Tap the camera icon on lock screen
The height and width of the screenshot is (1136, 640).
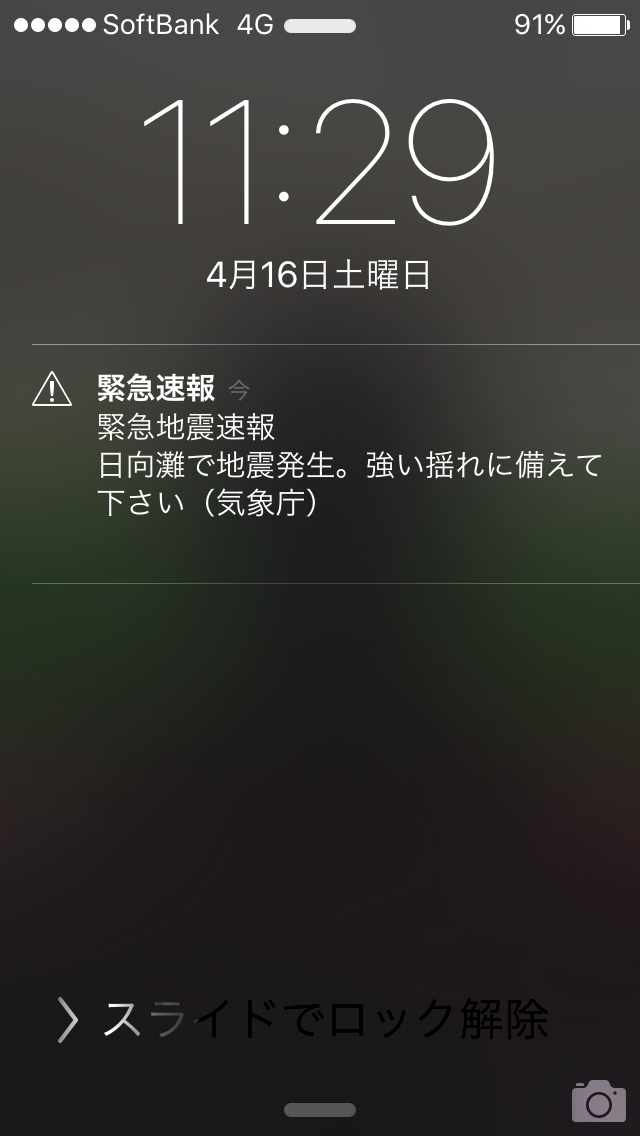point(599,1100)
